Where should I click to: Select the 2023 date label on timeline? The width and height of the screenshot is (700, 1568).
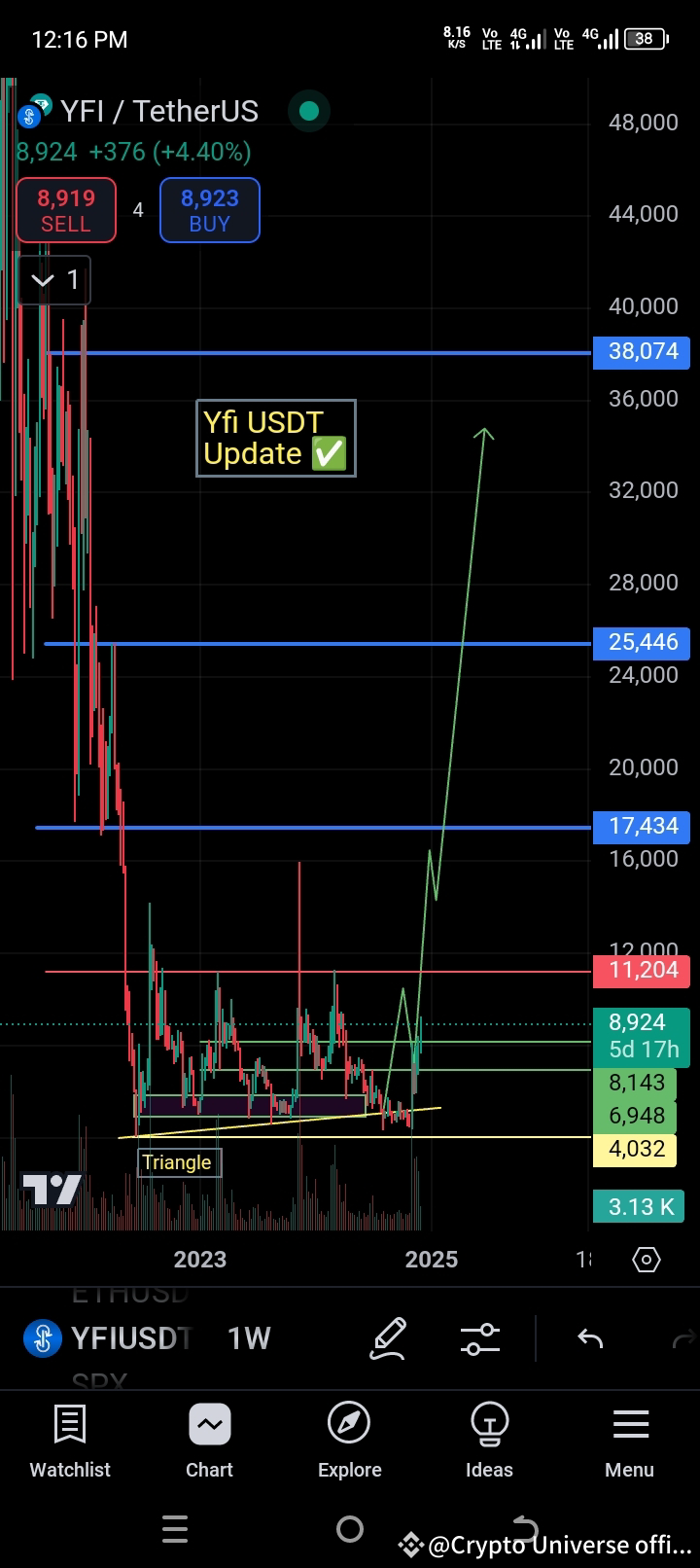tap(199, 1259)
